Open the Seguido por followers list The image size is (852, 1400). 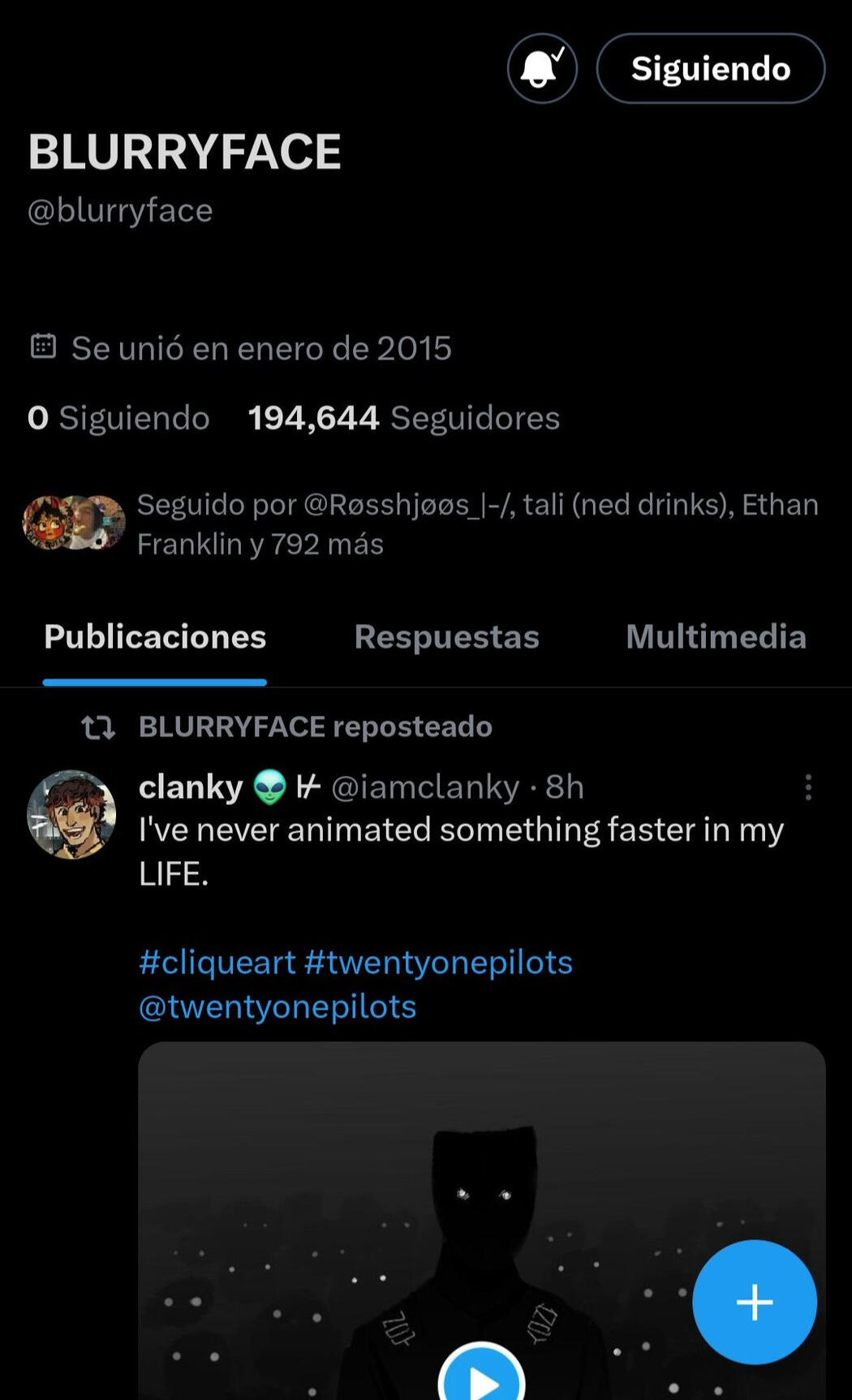(477, 524)
